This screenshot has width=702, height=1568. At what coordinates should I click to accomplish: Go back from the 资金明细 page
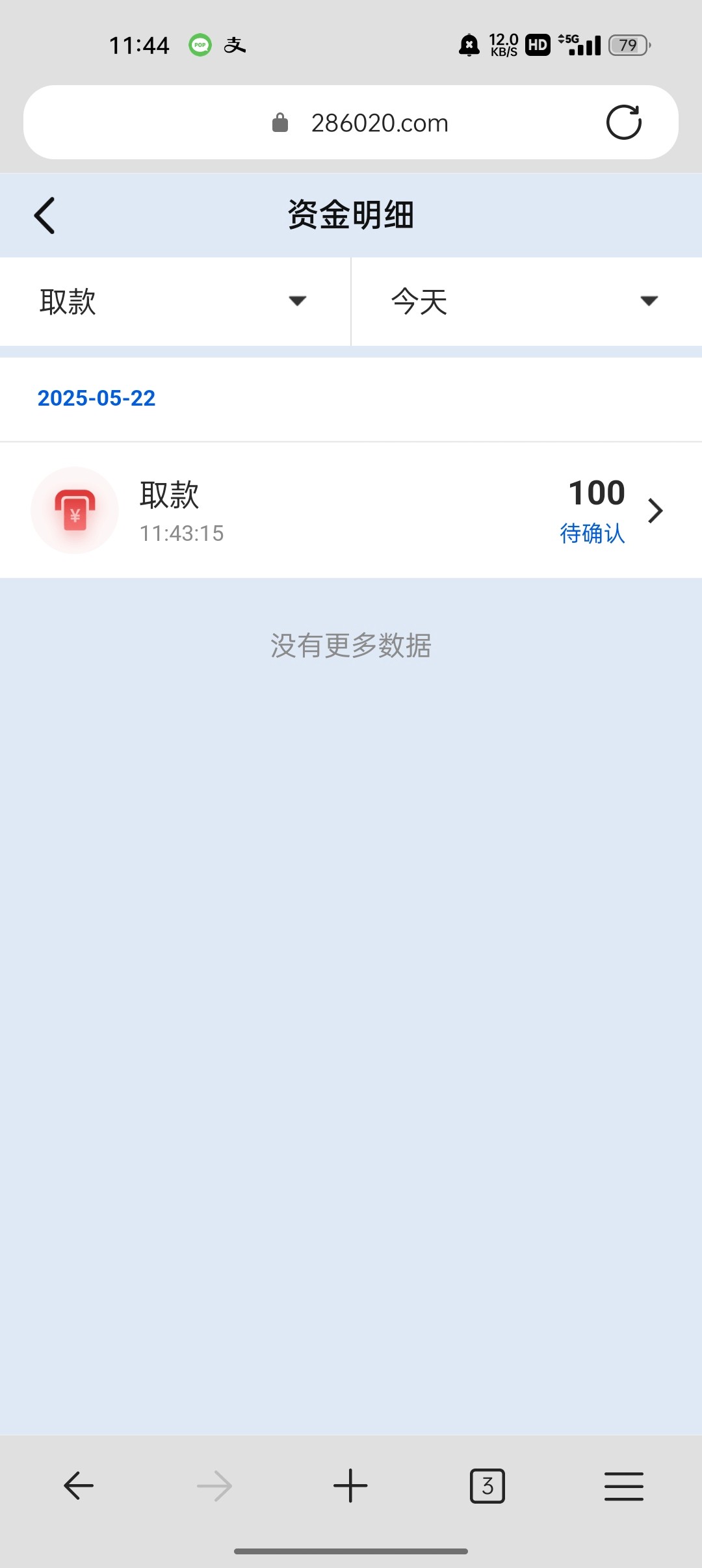point(44,215)
